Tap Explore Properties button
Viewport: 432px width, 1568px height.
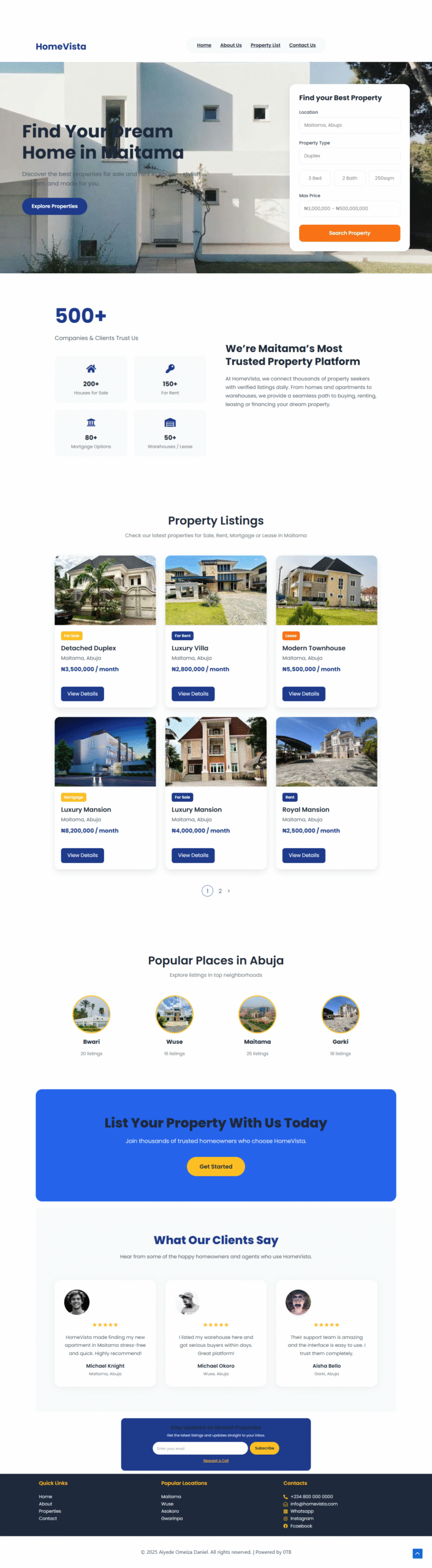point(55,206)
